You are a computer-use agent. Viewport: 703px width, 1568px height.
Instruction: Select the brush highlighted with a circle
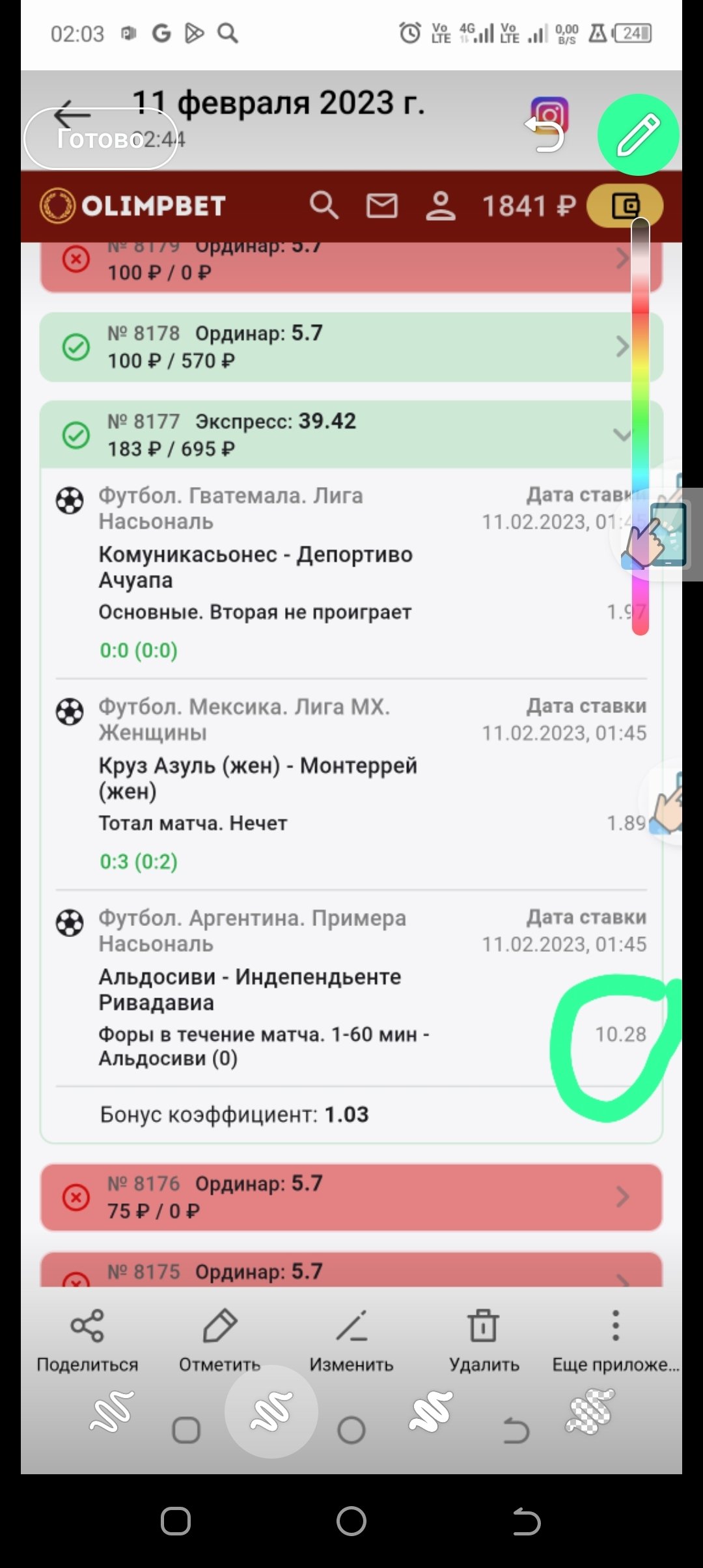[271, 1411]
